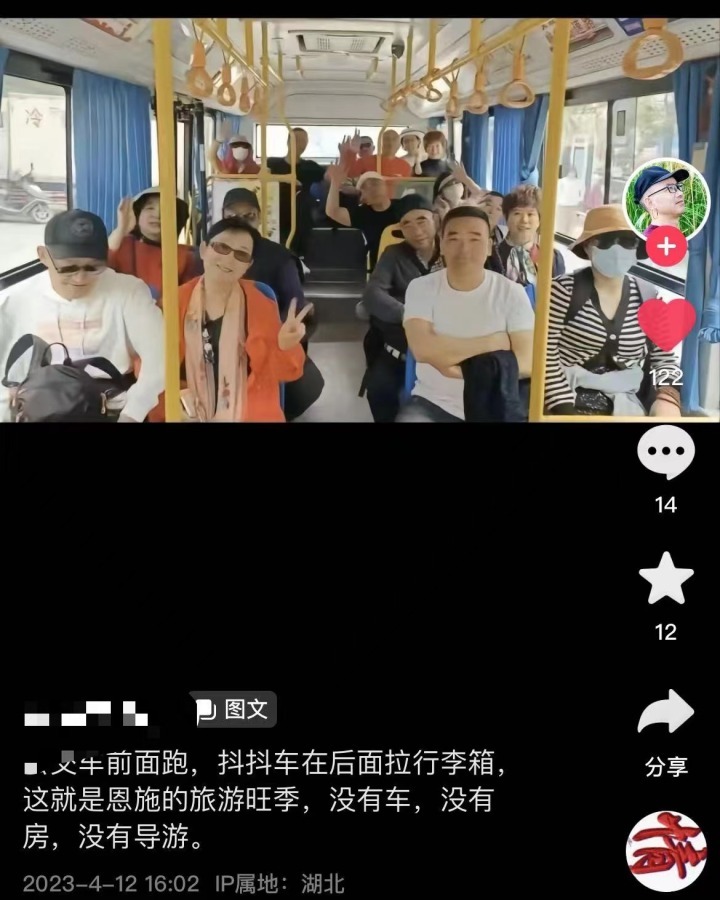Open the sound track disc icon
This screenshot has height=900, width=720.
(666, 851)
